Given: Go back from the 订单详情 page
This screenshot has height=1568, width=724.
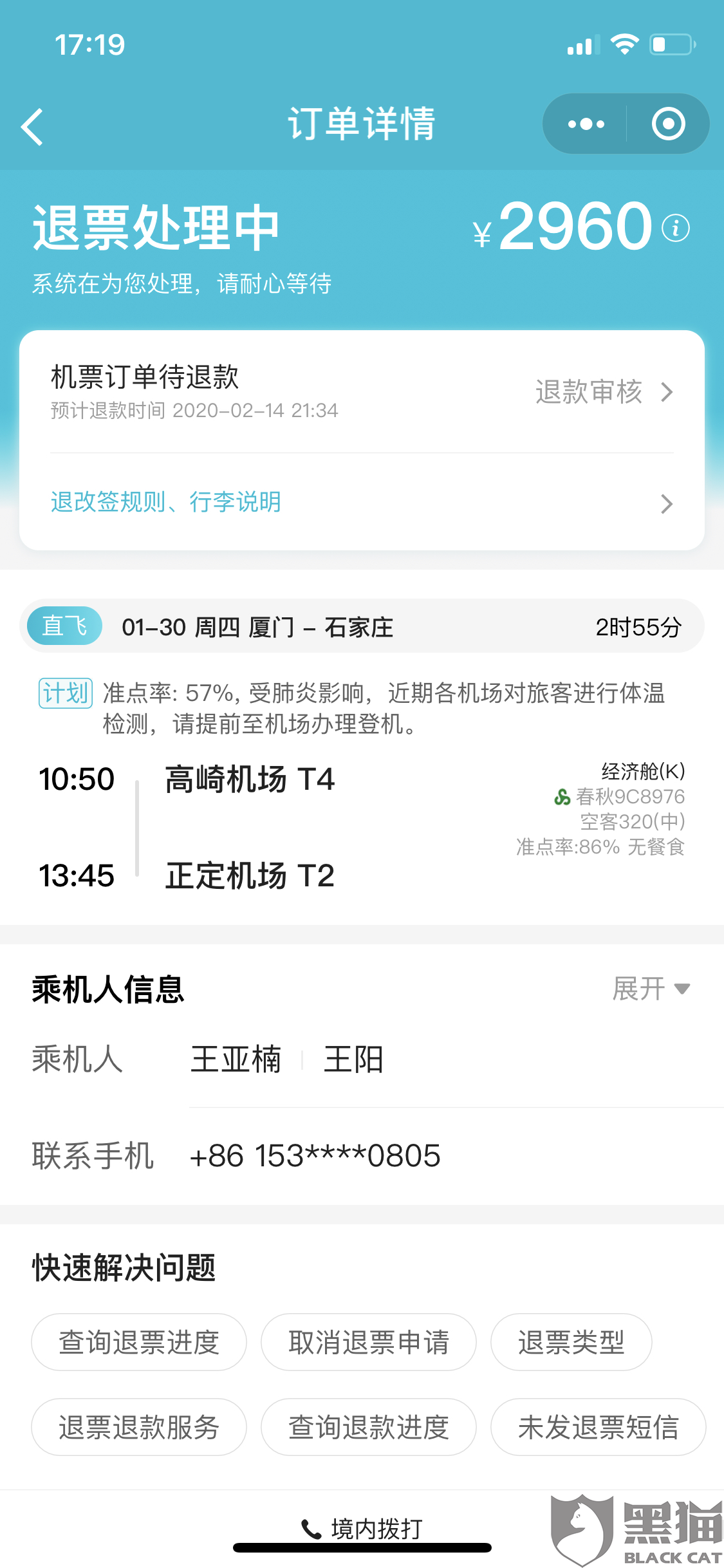Looking at the screenshot, I should tap(32, 127).
